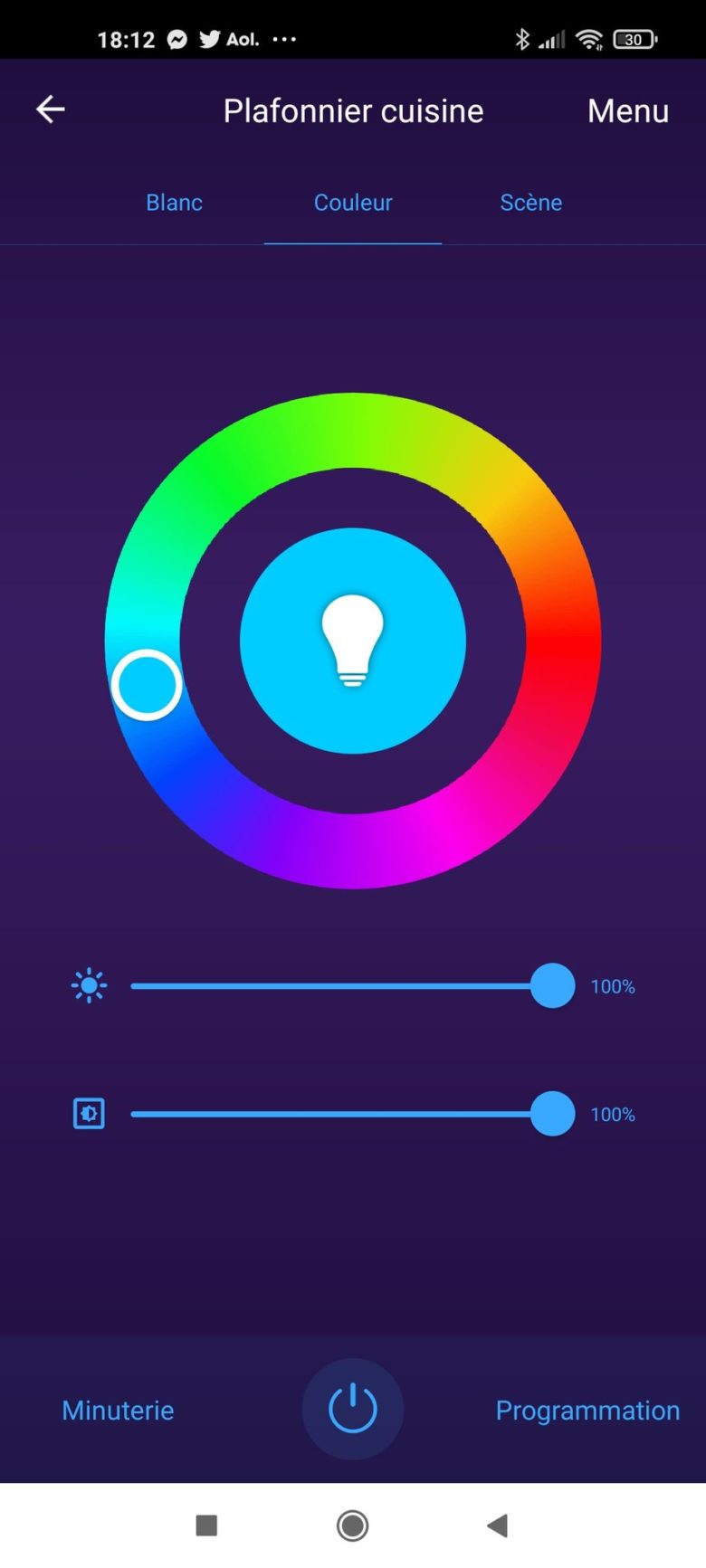Viewport: 706px width, 1568px height.
Task: Switch to the Blanc tab
Action: [x=174, y=203]
